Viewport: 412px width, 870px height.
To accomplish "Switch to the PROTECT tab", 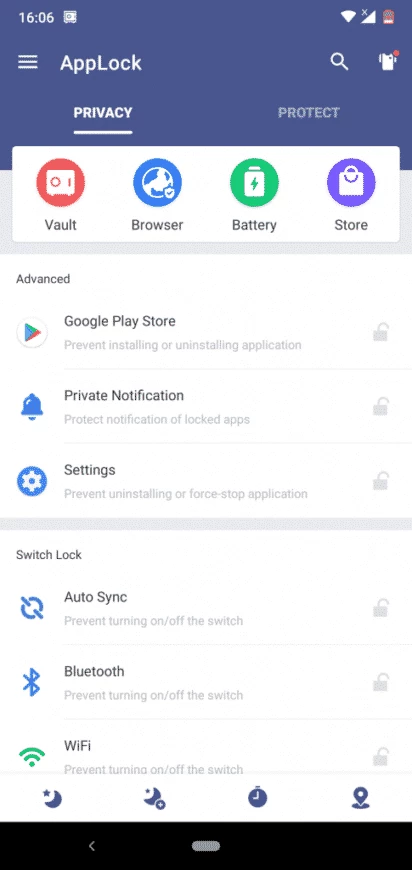I will pos(308,113).
